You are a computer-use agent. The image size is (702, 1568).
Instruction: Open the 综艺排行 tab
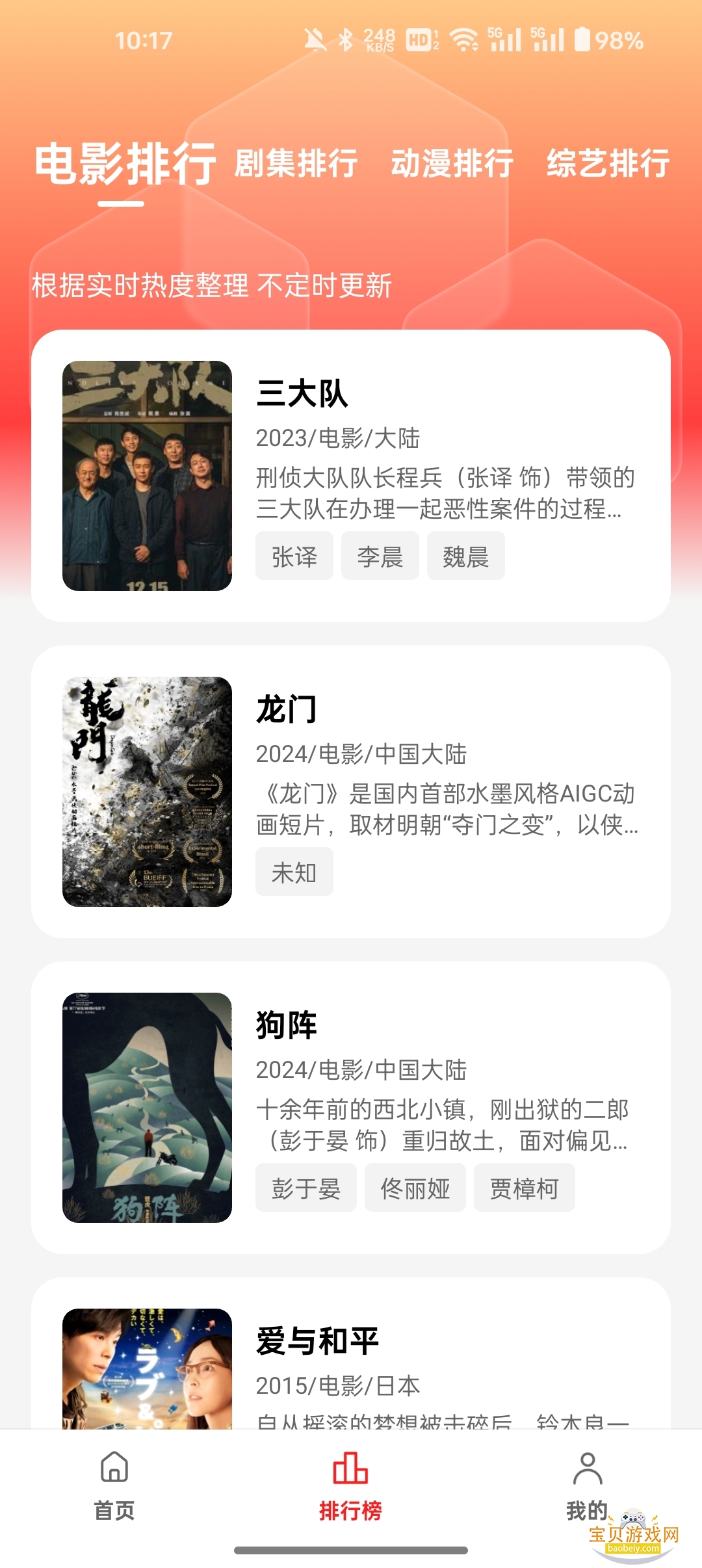tap(608, 163)
